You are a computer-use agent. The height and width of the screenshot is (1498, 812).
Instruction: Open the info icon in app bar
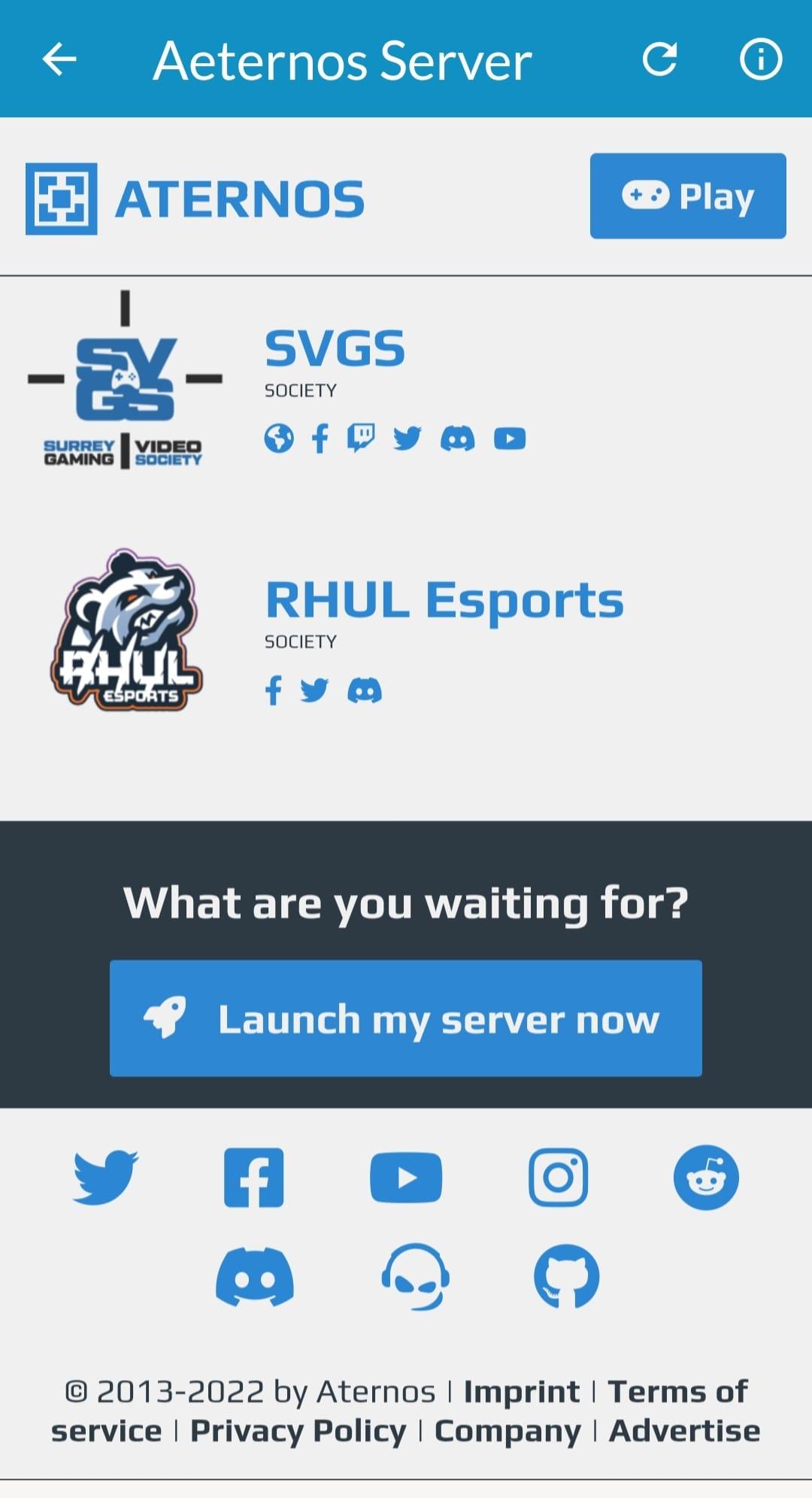click(760, 59)
